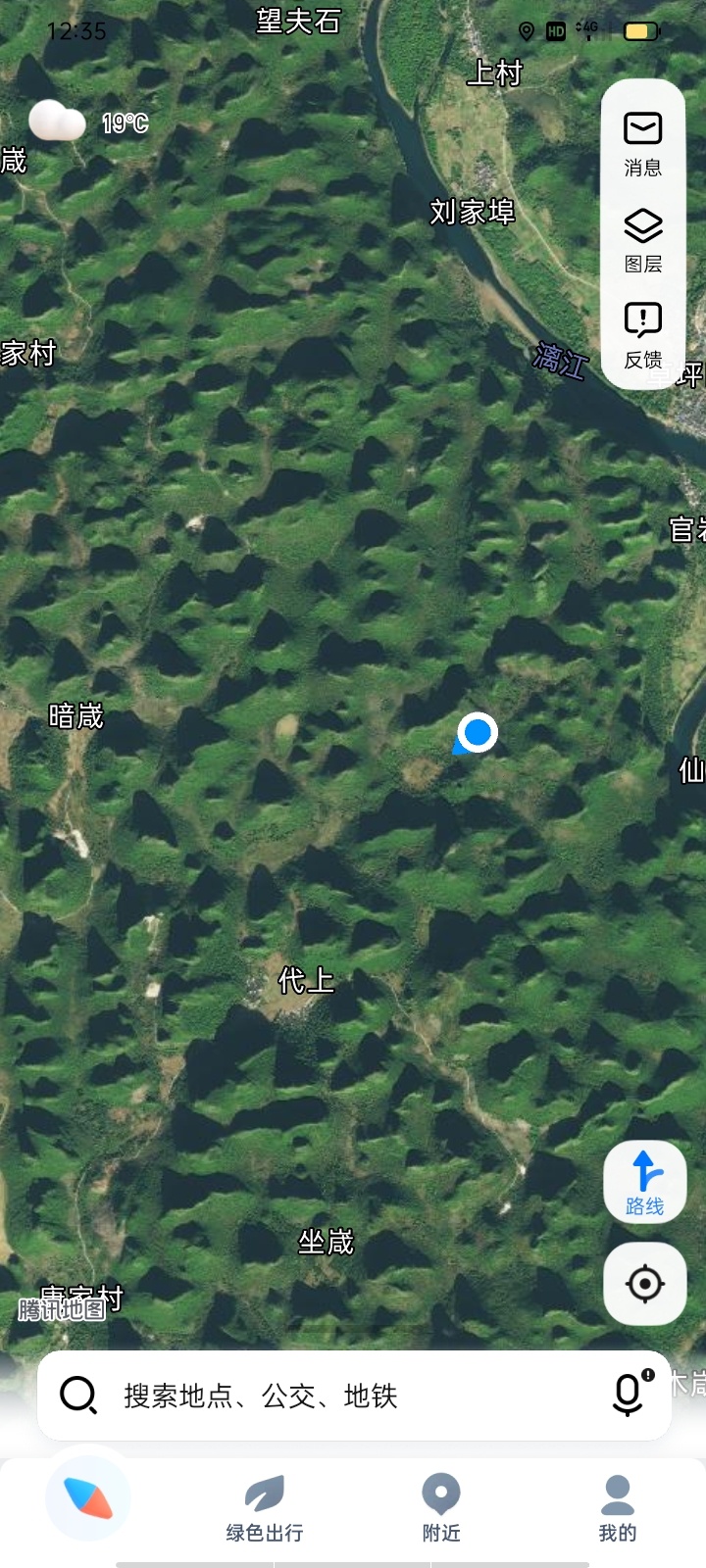Switch to the home map tab

coord(88,1498)
